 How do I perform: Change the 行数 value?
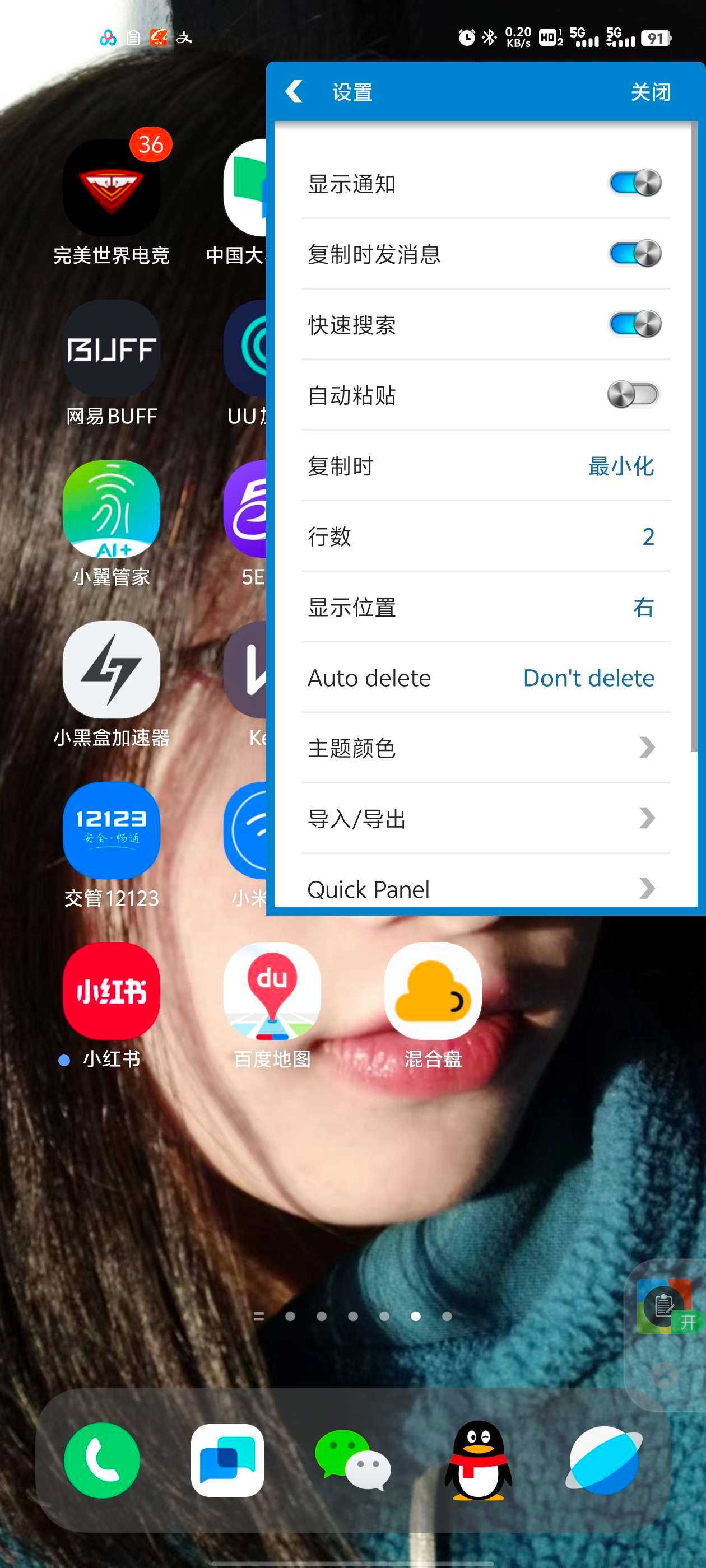coord(648,537)
